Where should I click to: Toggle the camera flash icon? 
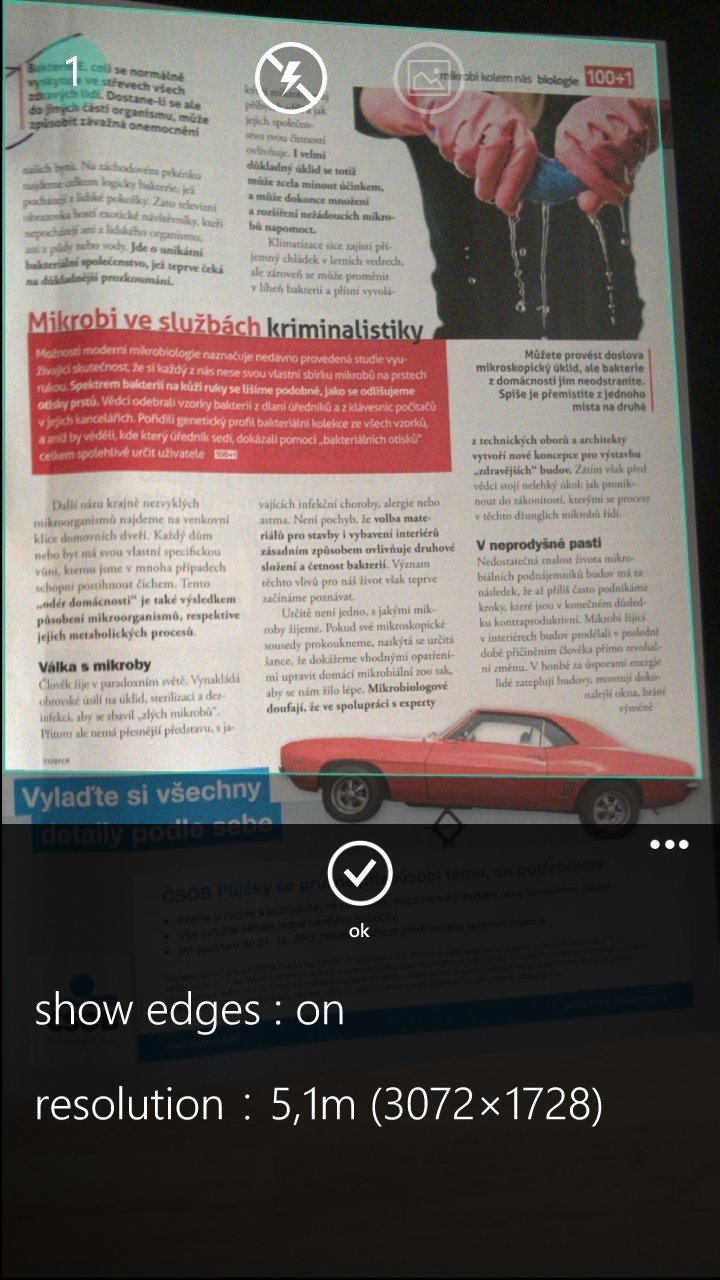(289, 76)
